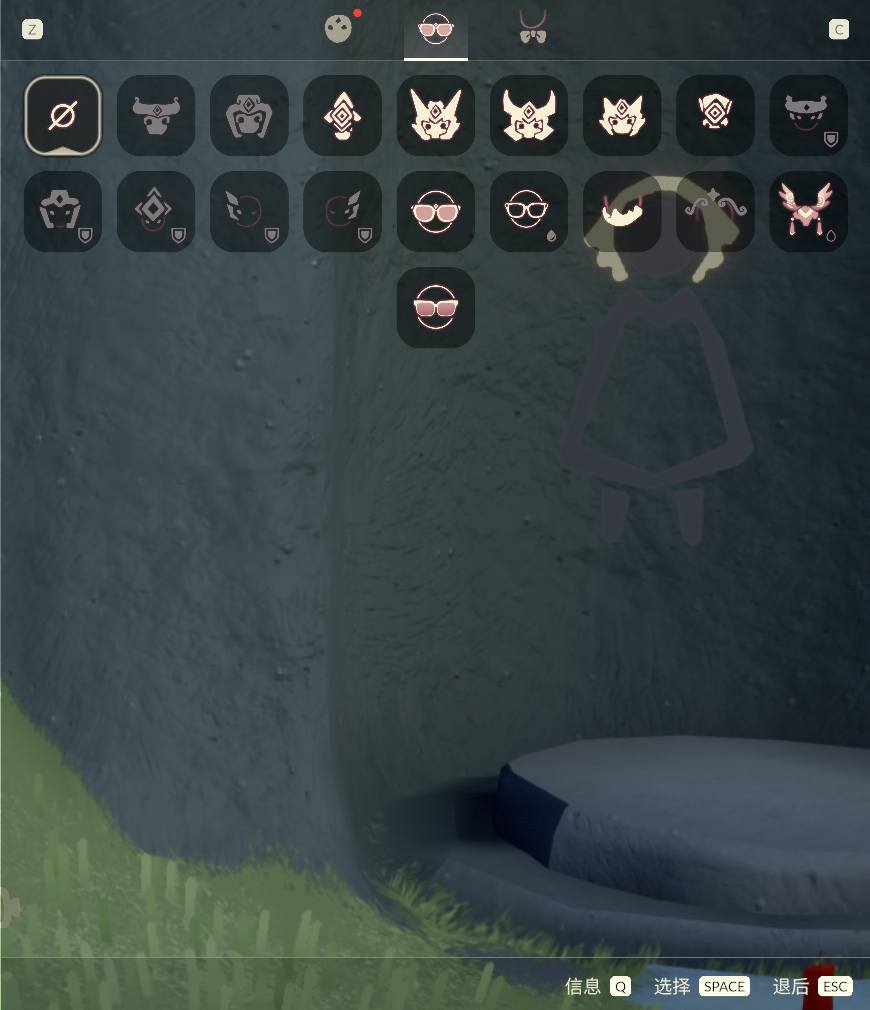Tap the Z previous category key
The height and width of the screenshot is (1010, 870).
(32, 29)
